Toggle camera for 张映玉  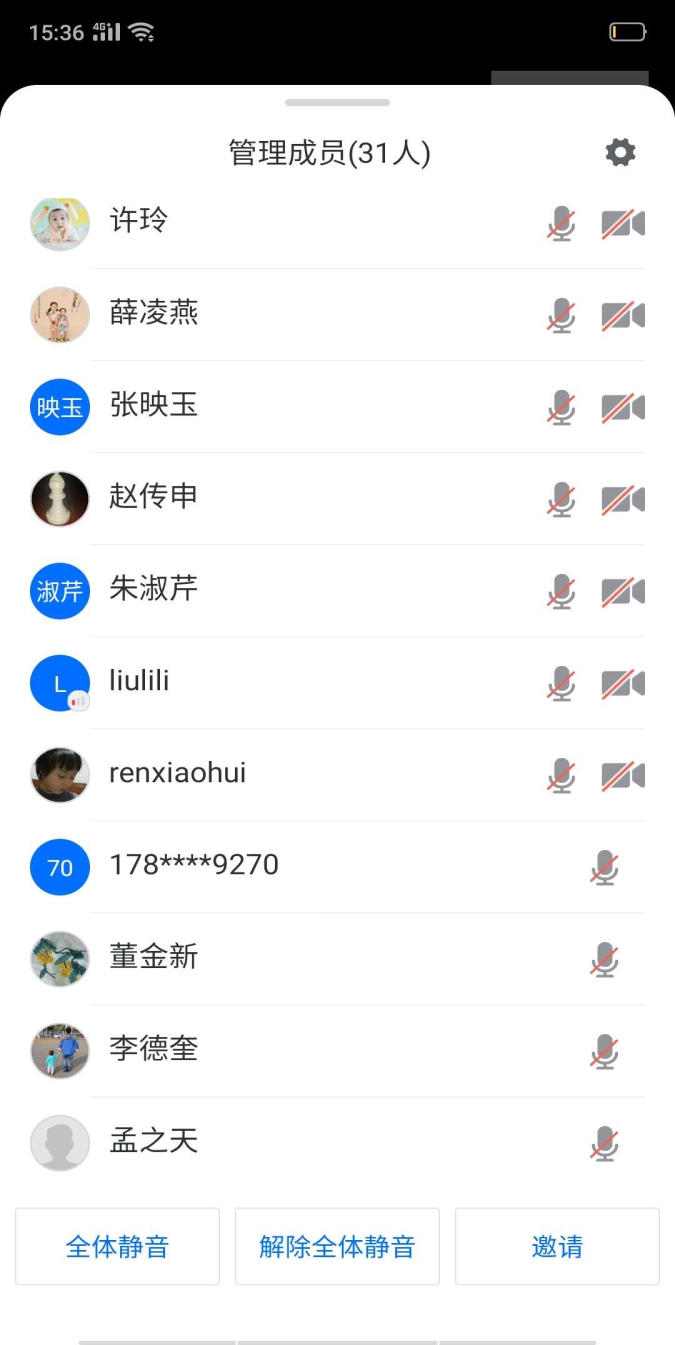point(622,408)
